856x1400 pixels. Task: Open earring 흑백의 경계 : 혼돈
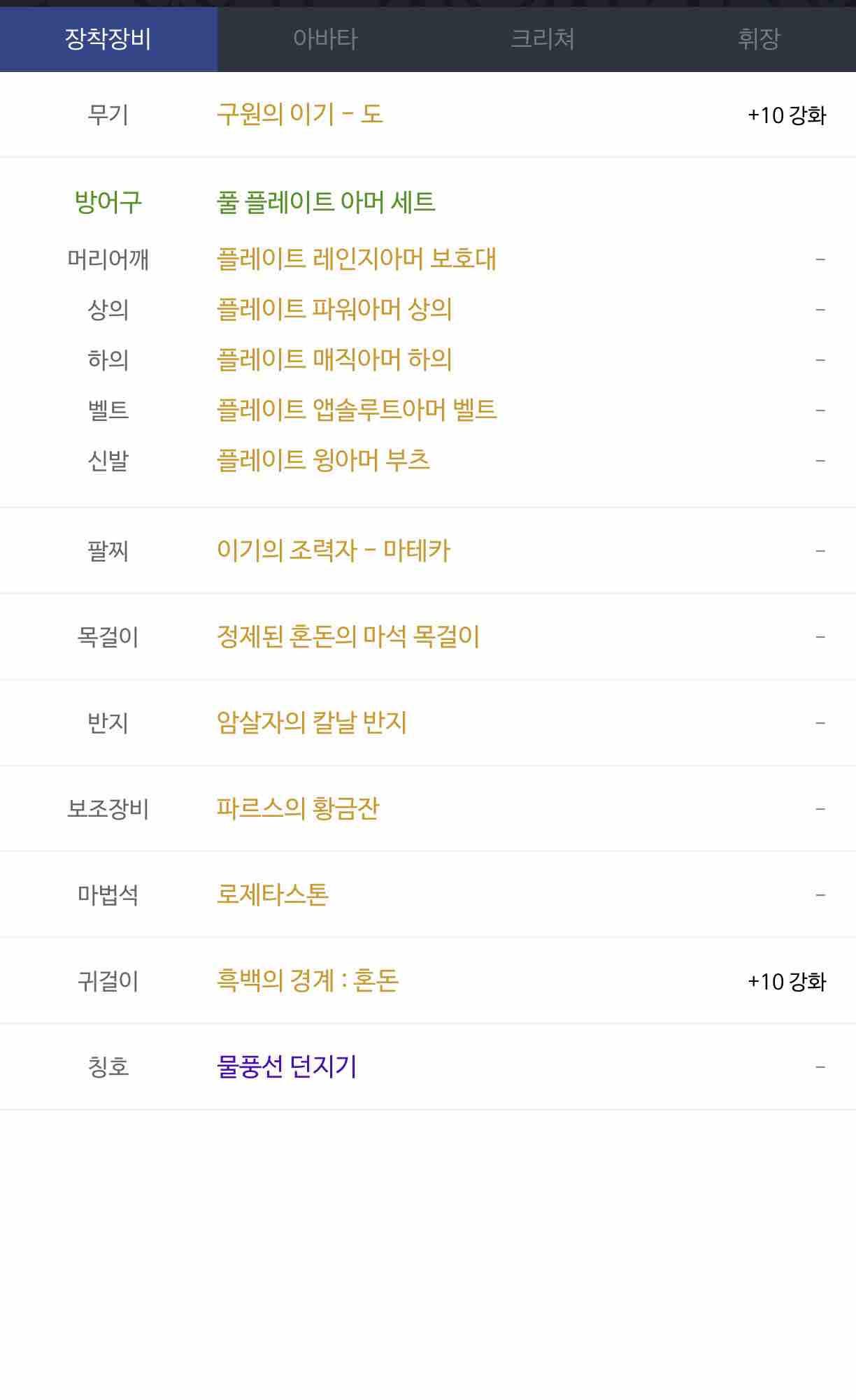coord(308,980)
